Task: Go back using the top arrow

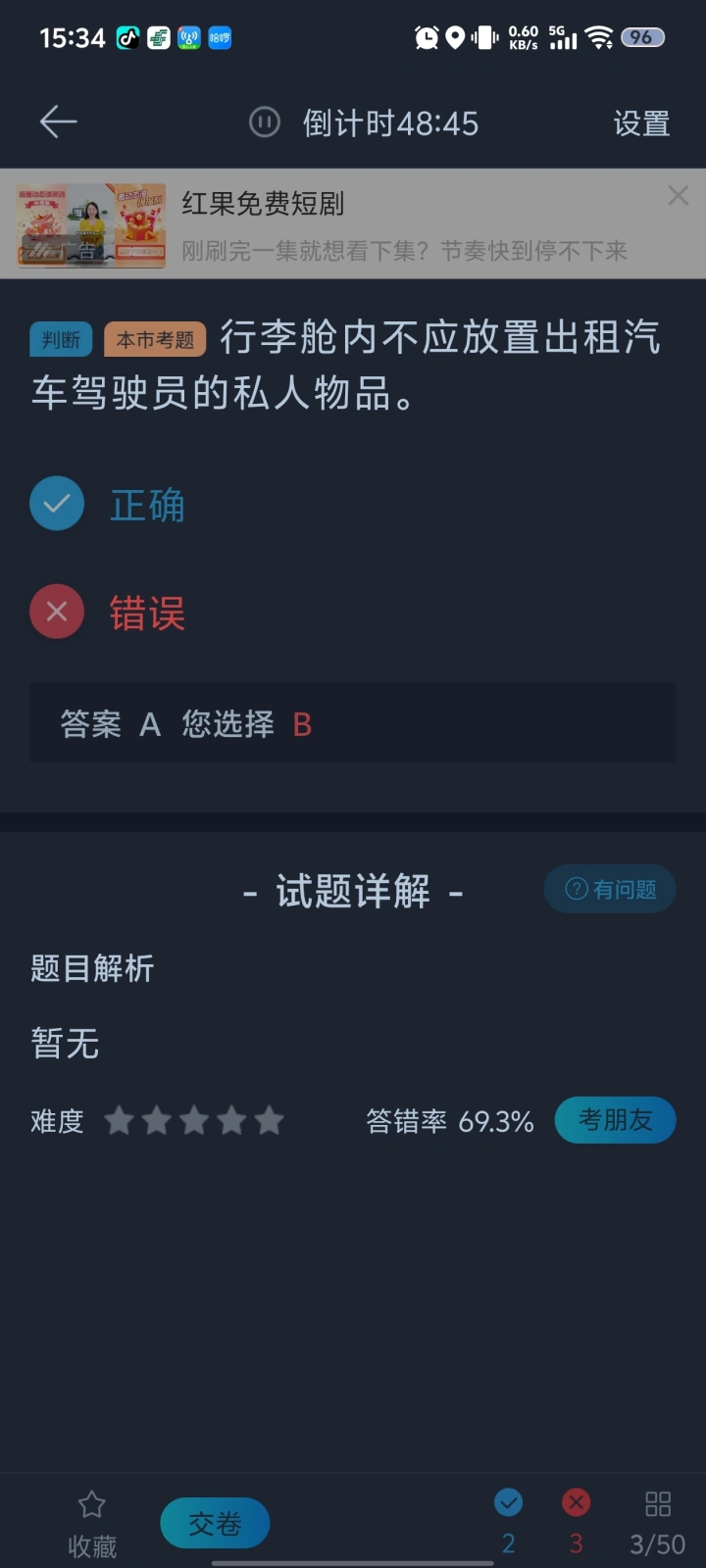Action: [58, 122]
